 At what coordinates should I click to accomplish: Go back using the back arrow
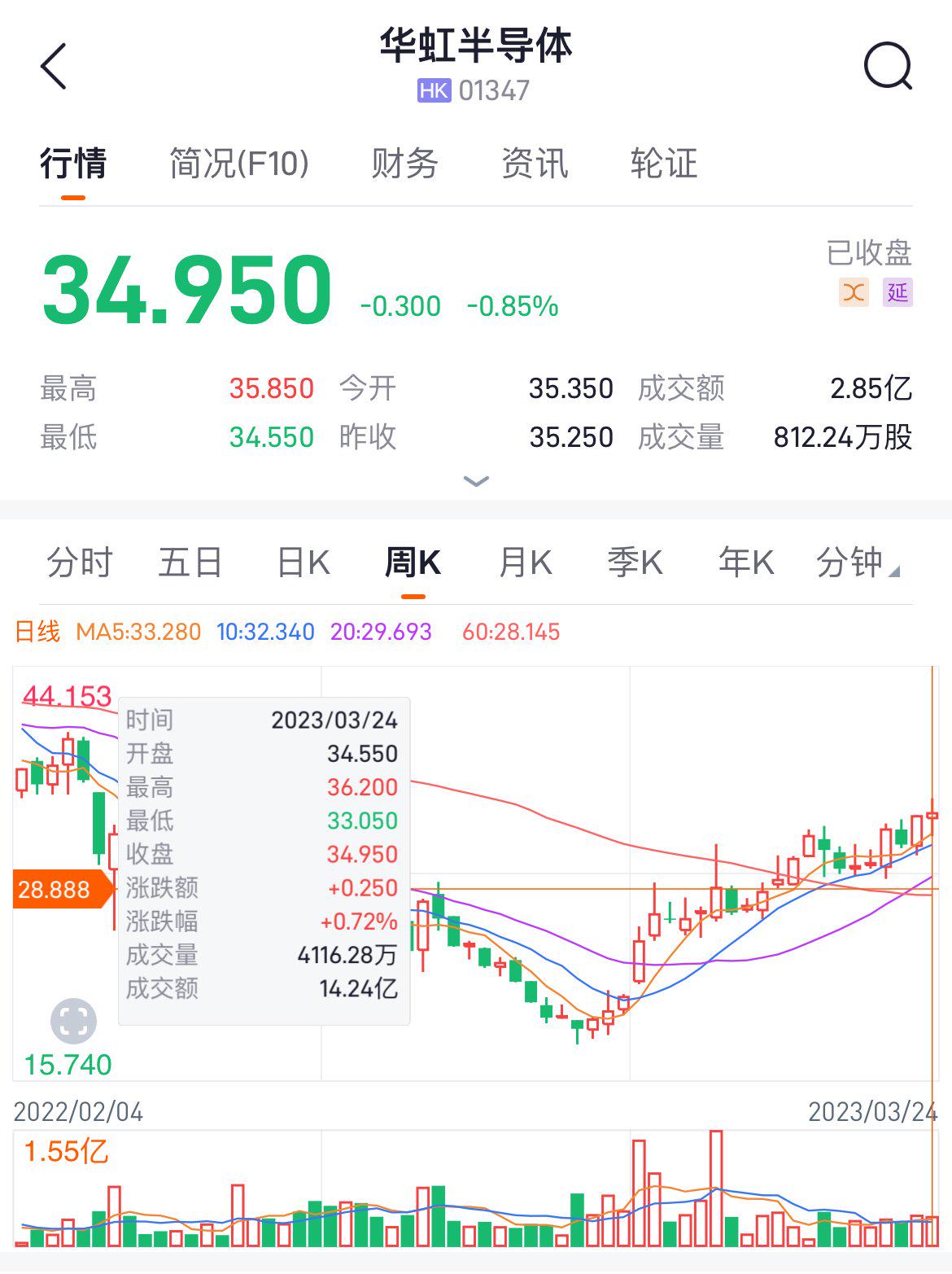(x=54, y=67)
